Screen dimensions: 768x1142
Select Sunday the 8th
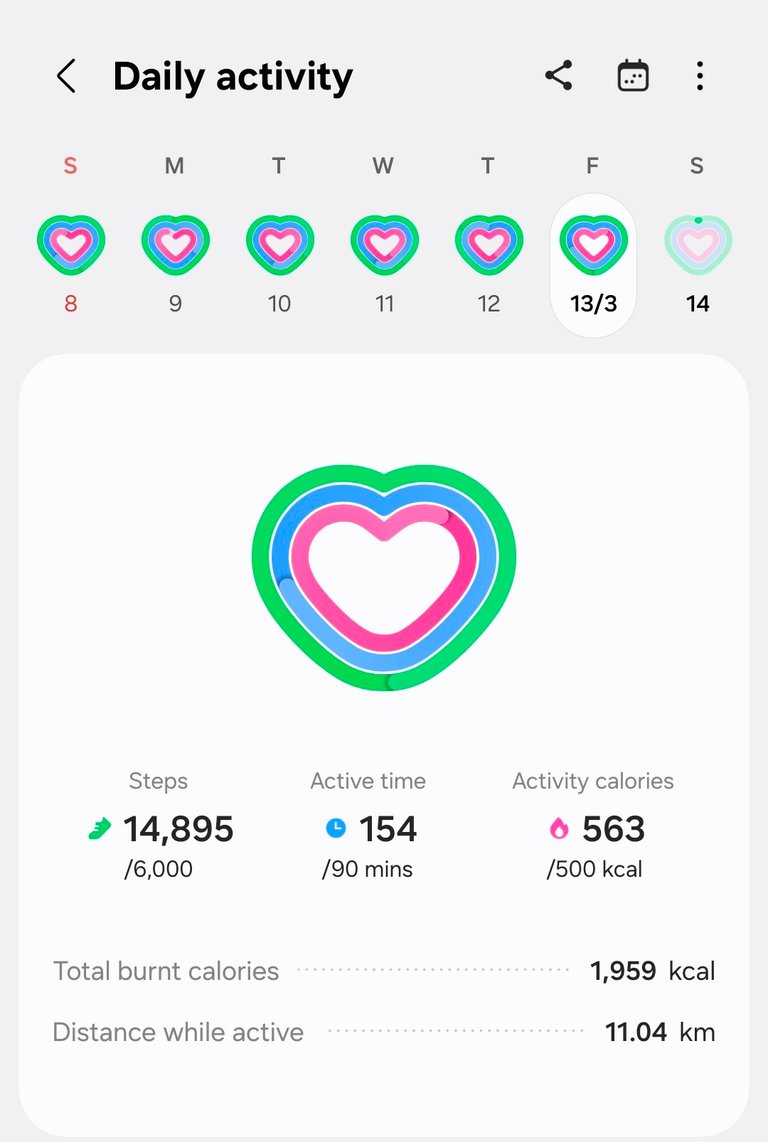[71, 246]
